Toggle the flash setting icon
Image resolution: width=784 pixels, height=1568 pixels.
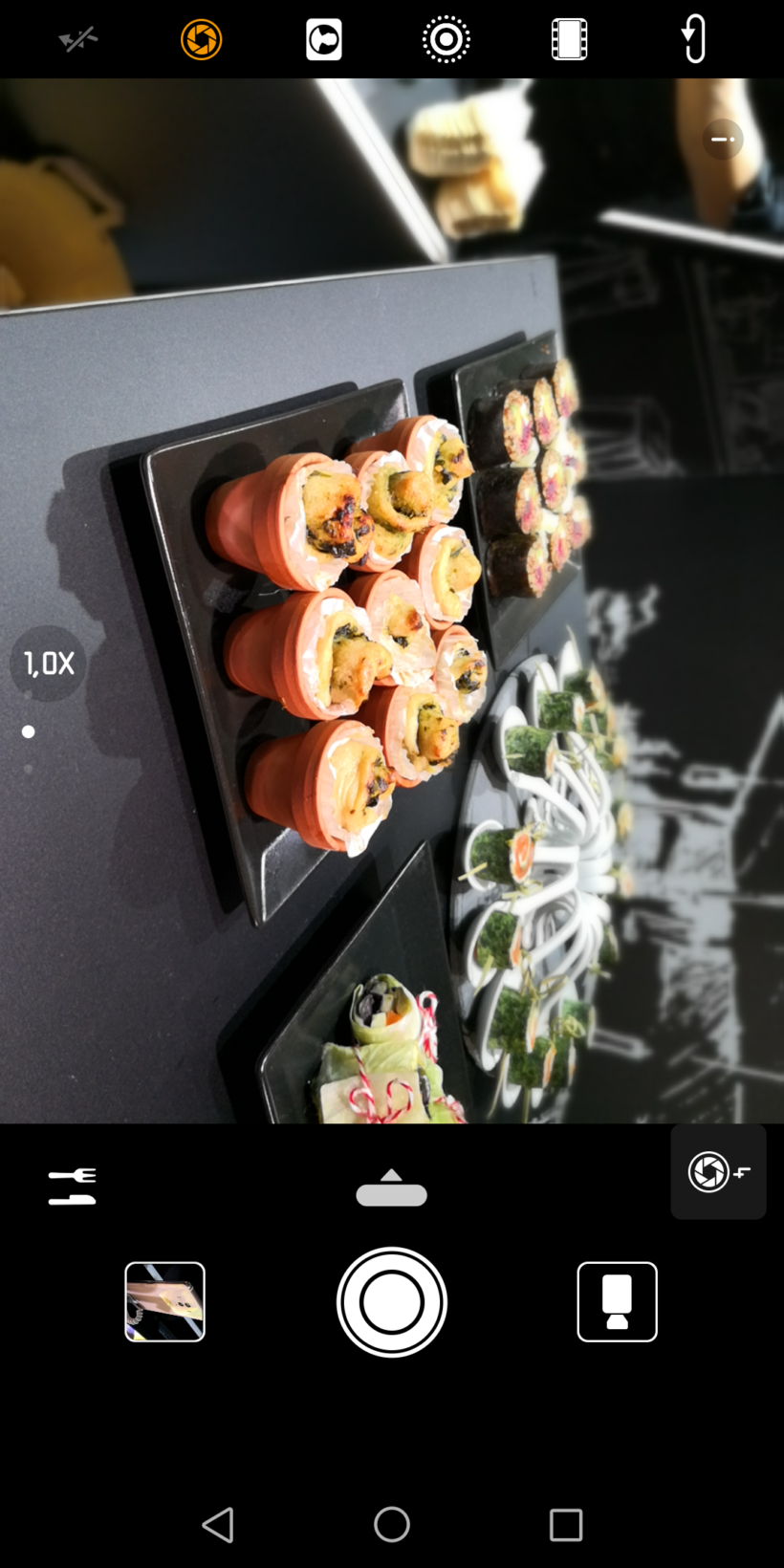coord(78,39)
